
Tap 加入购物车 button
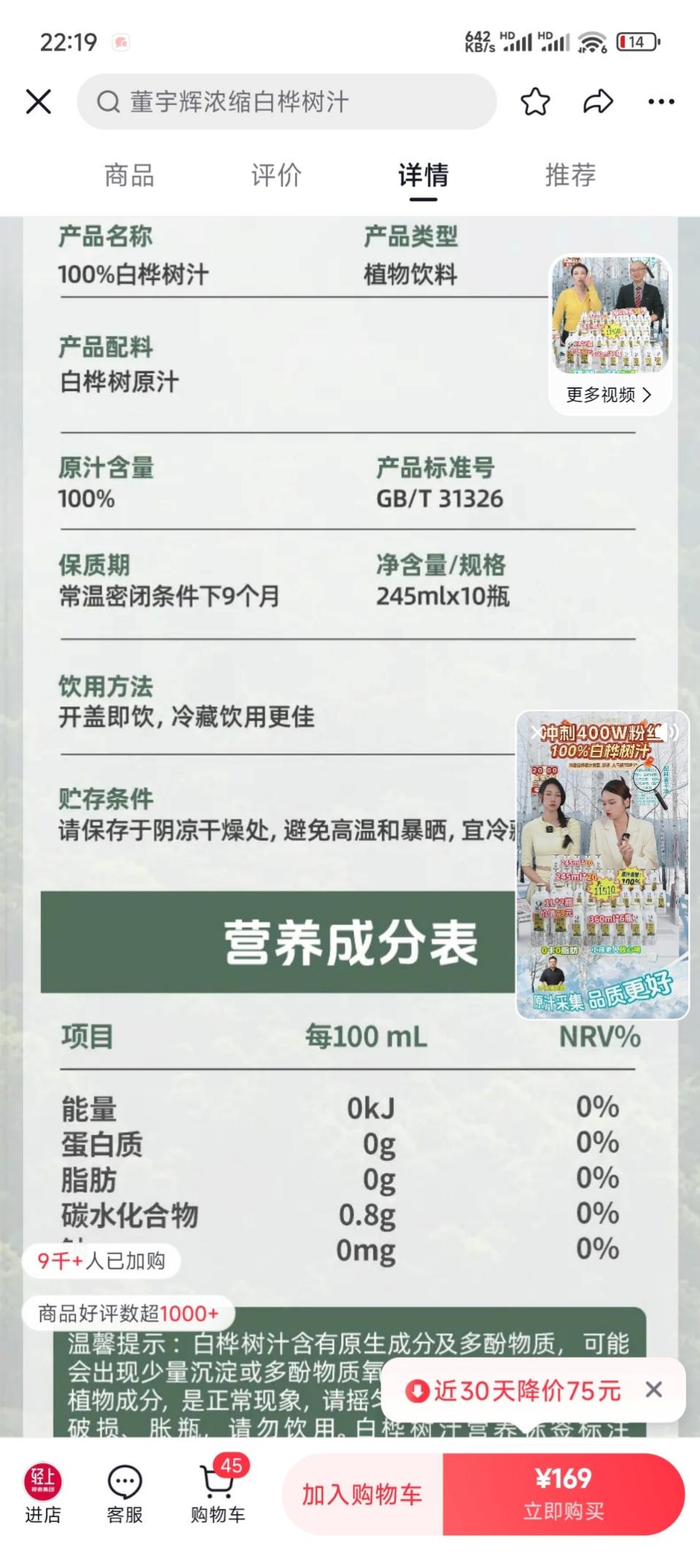point(362,1495)
